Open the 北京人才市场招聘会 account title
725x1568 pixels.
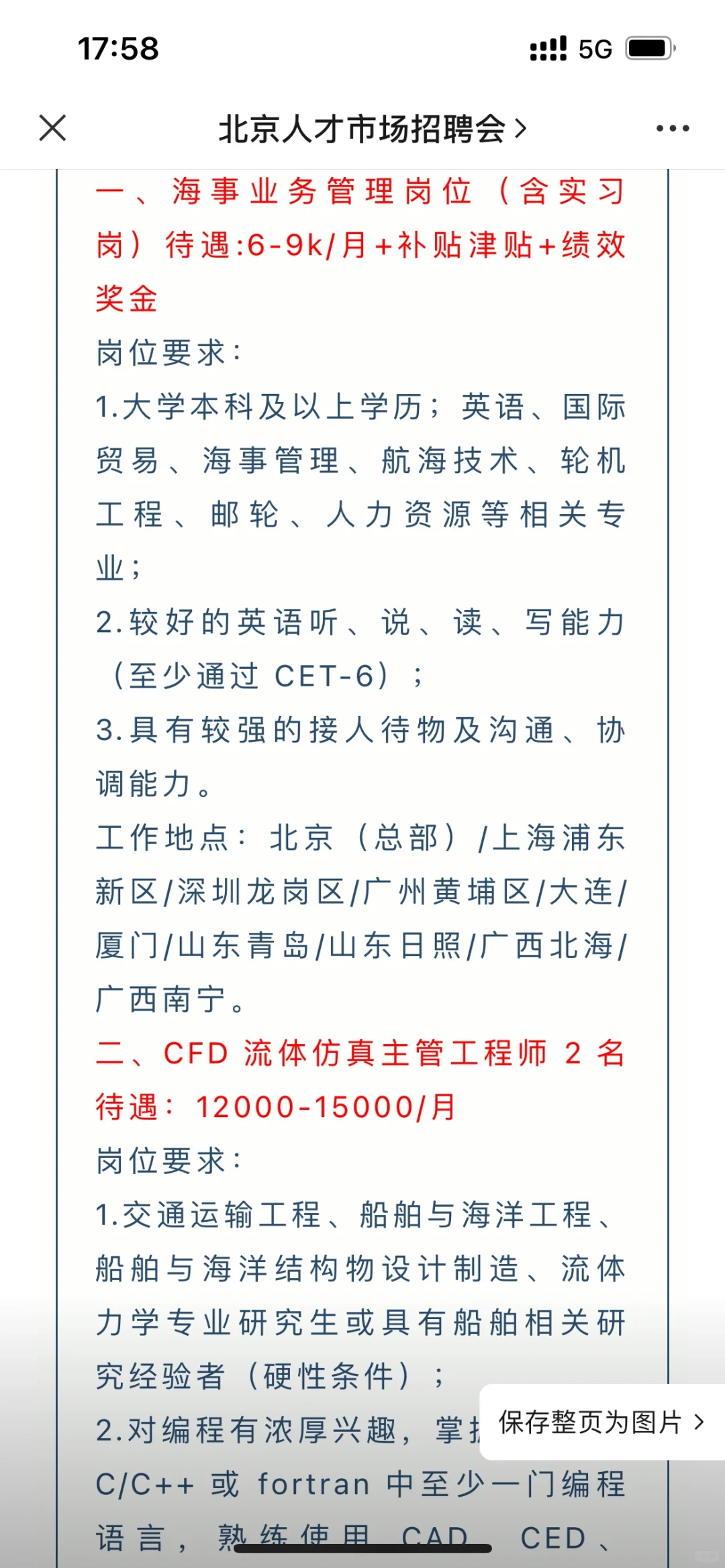point(373,129)
